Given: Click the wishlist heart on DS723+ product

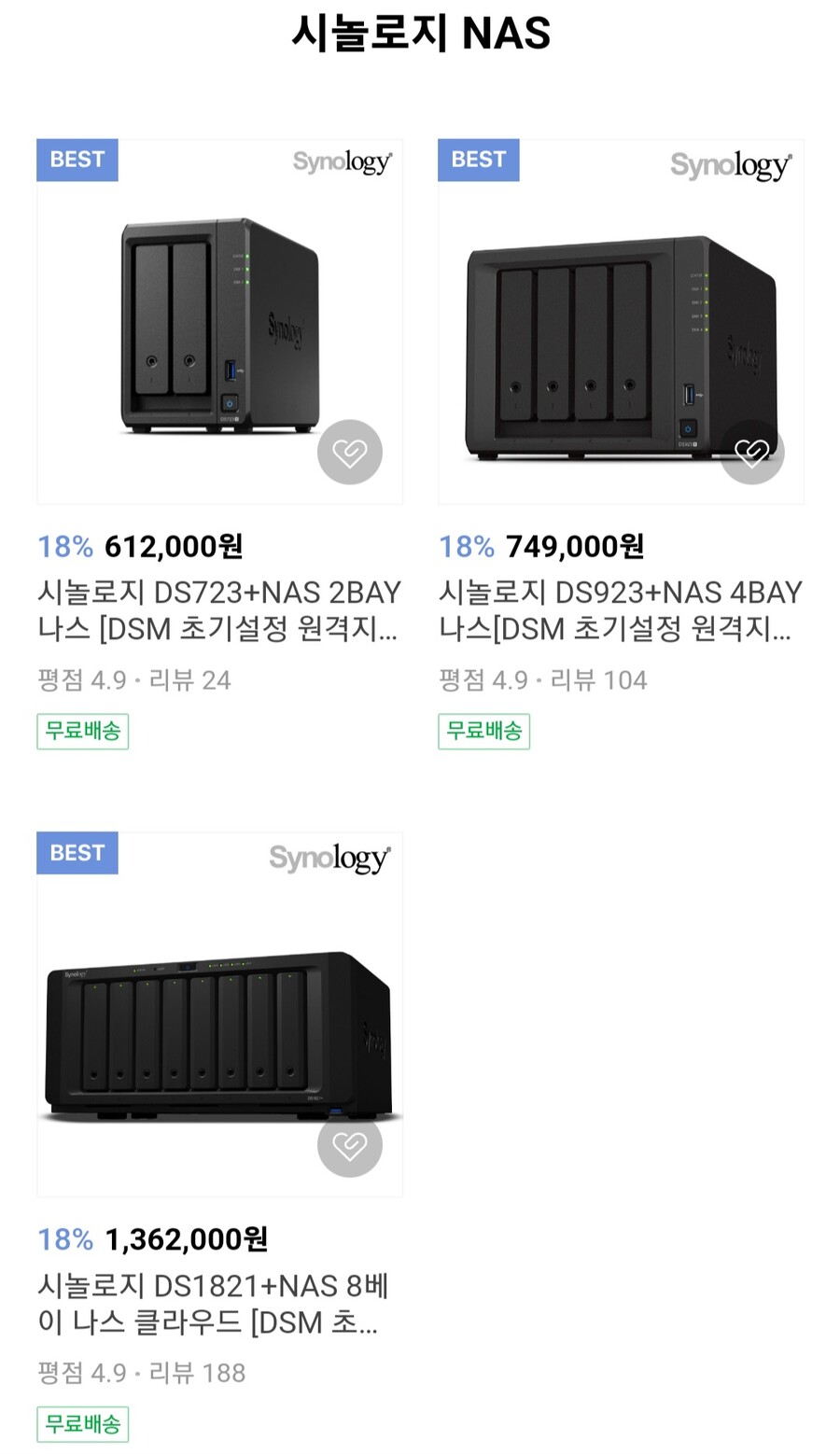Looking at the screenshot, I should (x=350, y=452).
